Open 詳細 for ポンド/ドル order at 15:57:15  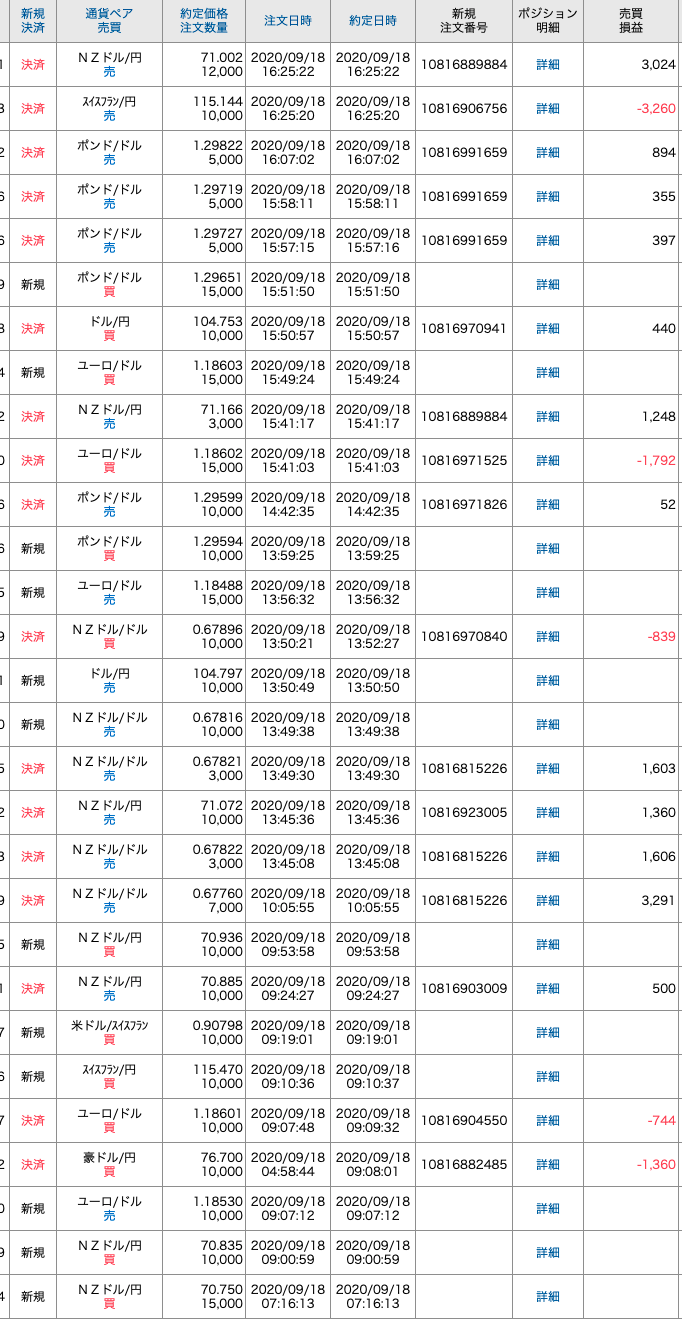548,240
